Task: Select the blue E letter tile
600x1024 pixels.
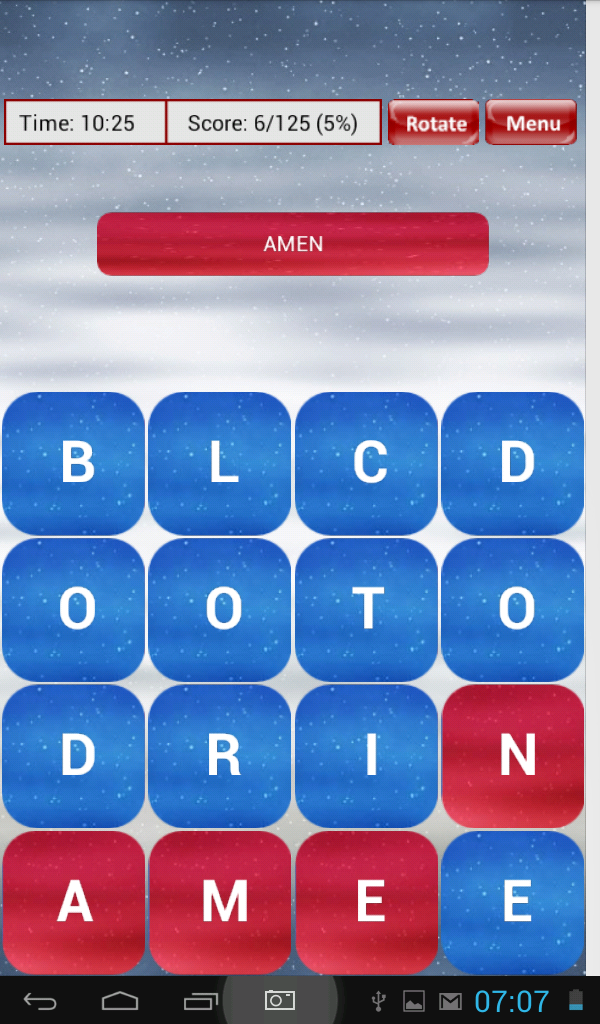Action: 513,902
